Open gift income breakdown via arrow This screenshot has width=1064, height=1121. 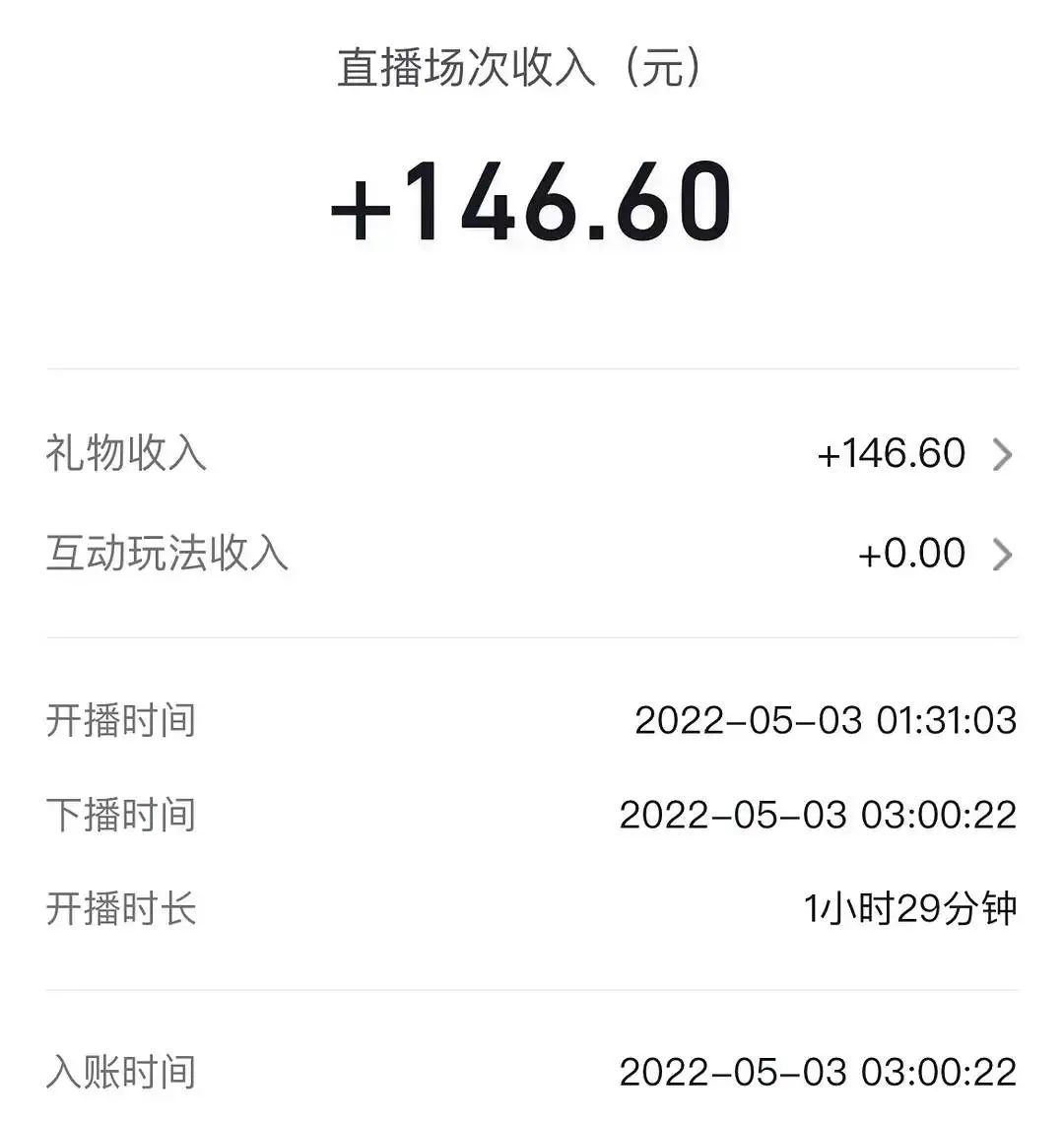pyautogui.click(x=1004, y=454)
